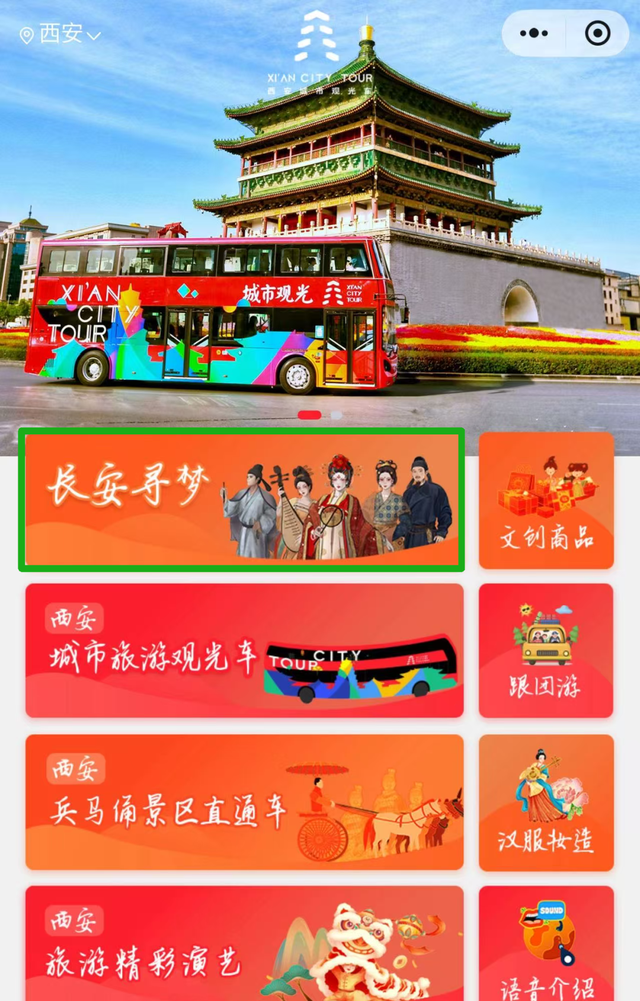Open 兵马俑景区直通车 card
The image size is (640, 1001).
click(244, 802)
